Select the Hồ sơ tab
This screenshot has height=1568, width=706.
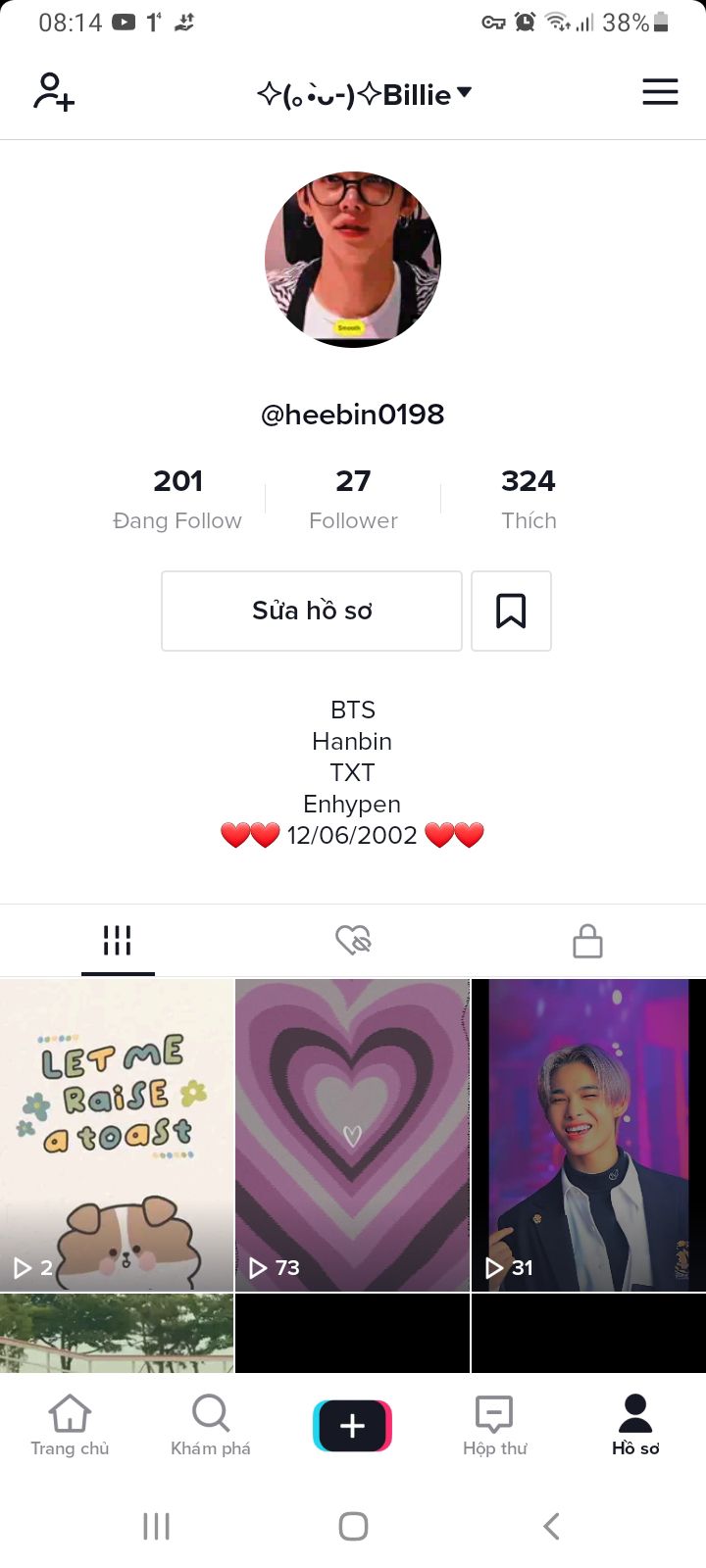(635, 1426)
